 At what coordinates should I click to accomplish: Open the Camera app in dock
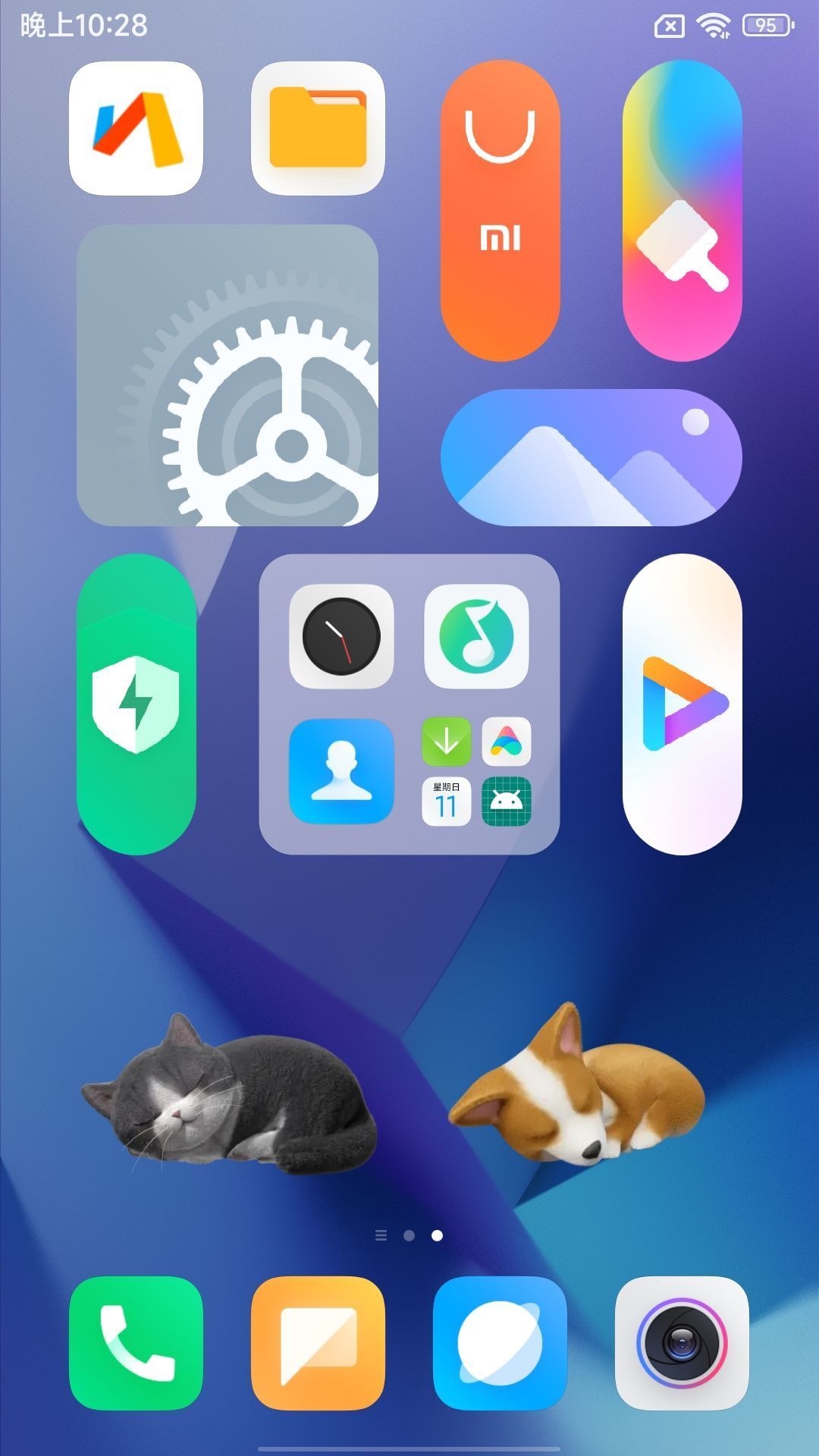682,1343
